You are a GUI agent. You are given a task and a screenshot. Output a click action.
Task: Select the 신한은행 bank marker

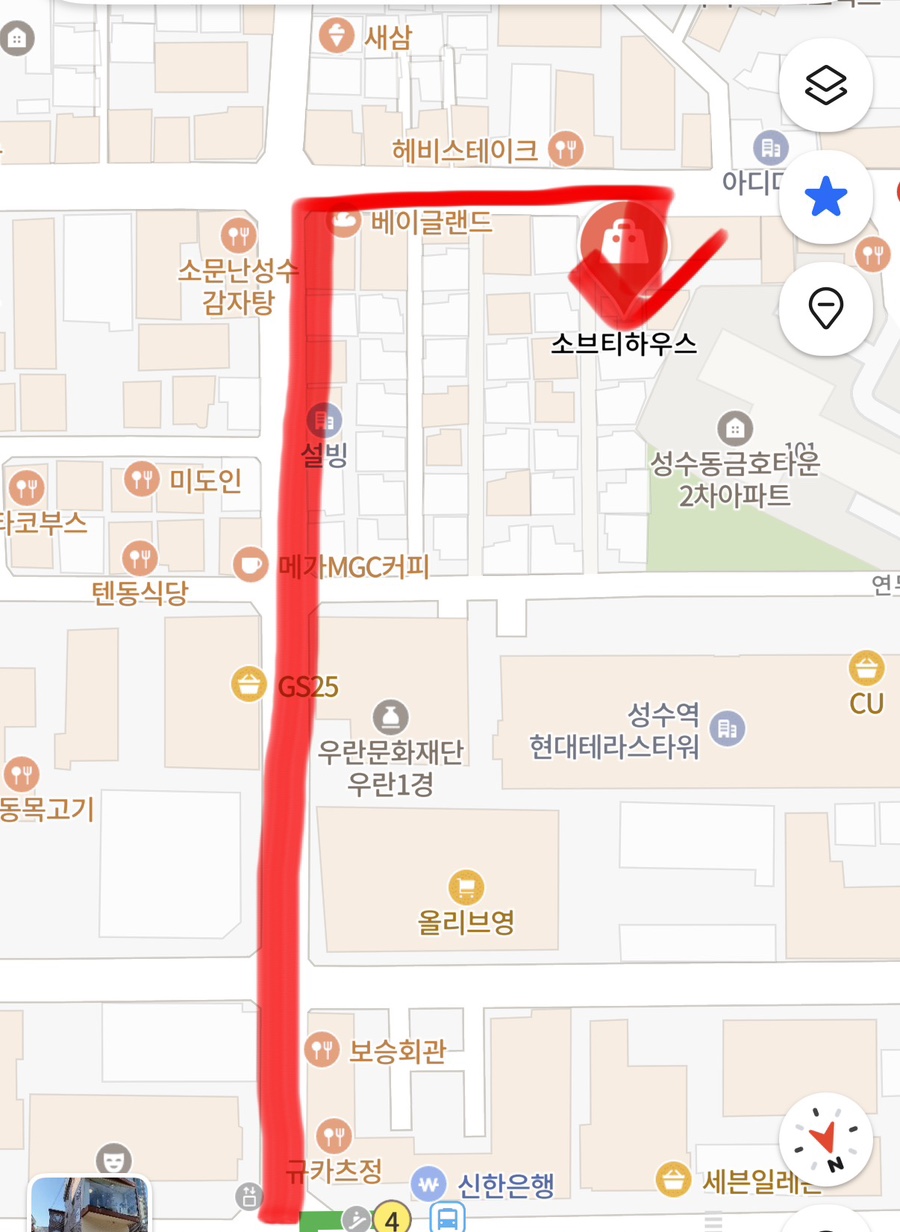point(429,1184)
